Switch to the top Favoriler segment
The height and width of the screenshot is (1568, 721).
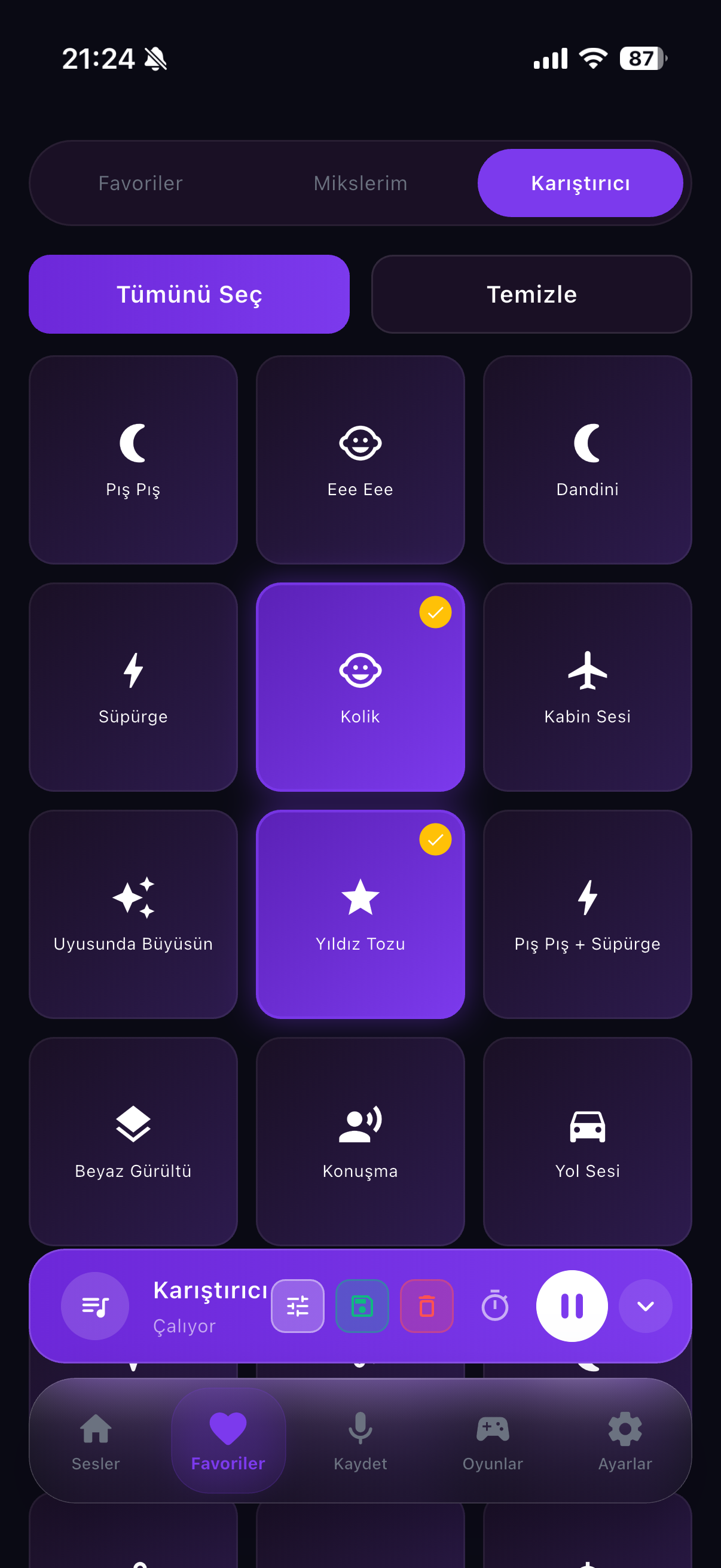click(x=140, y=183)
